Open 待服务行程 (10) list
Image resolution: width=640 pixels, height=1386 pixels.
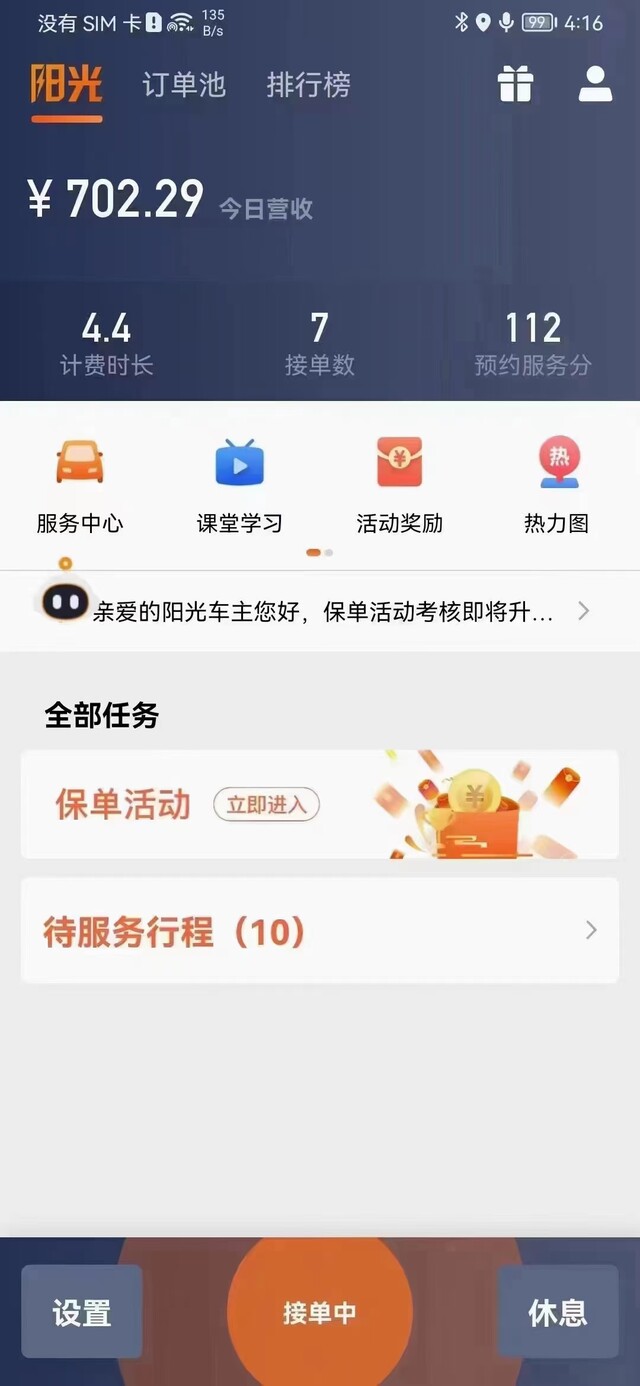click(x=320, y=930)
